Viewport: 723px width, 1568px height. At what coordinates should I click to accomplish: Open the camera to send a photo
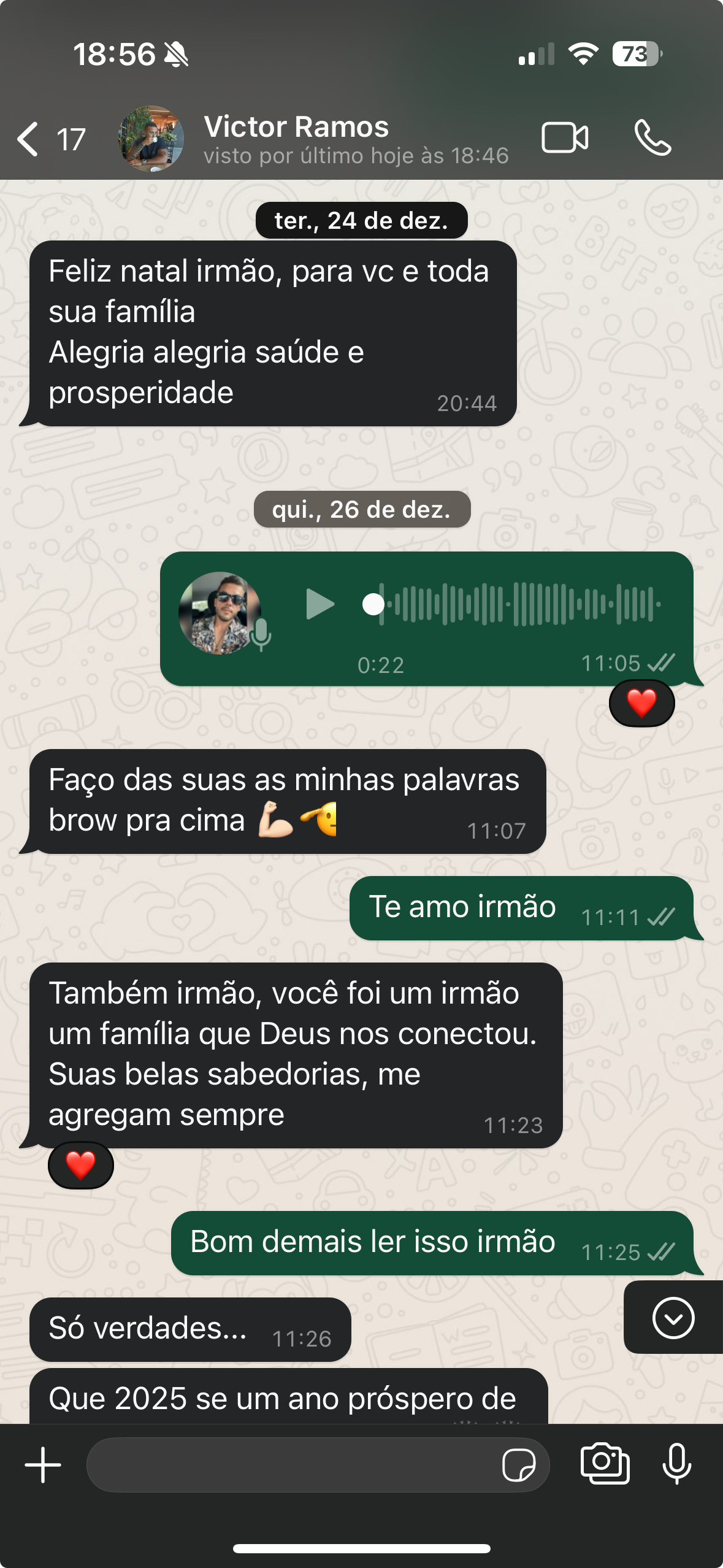point(605,1464)
